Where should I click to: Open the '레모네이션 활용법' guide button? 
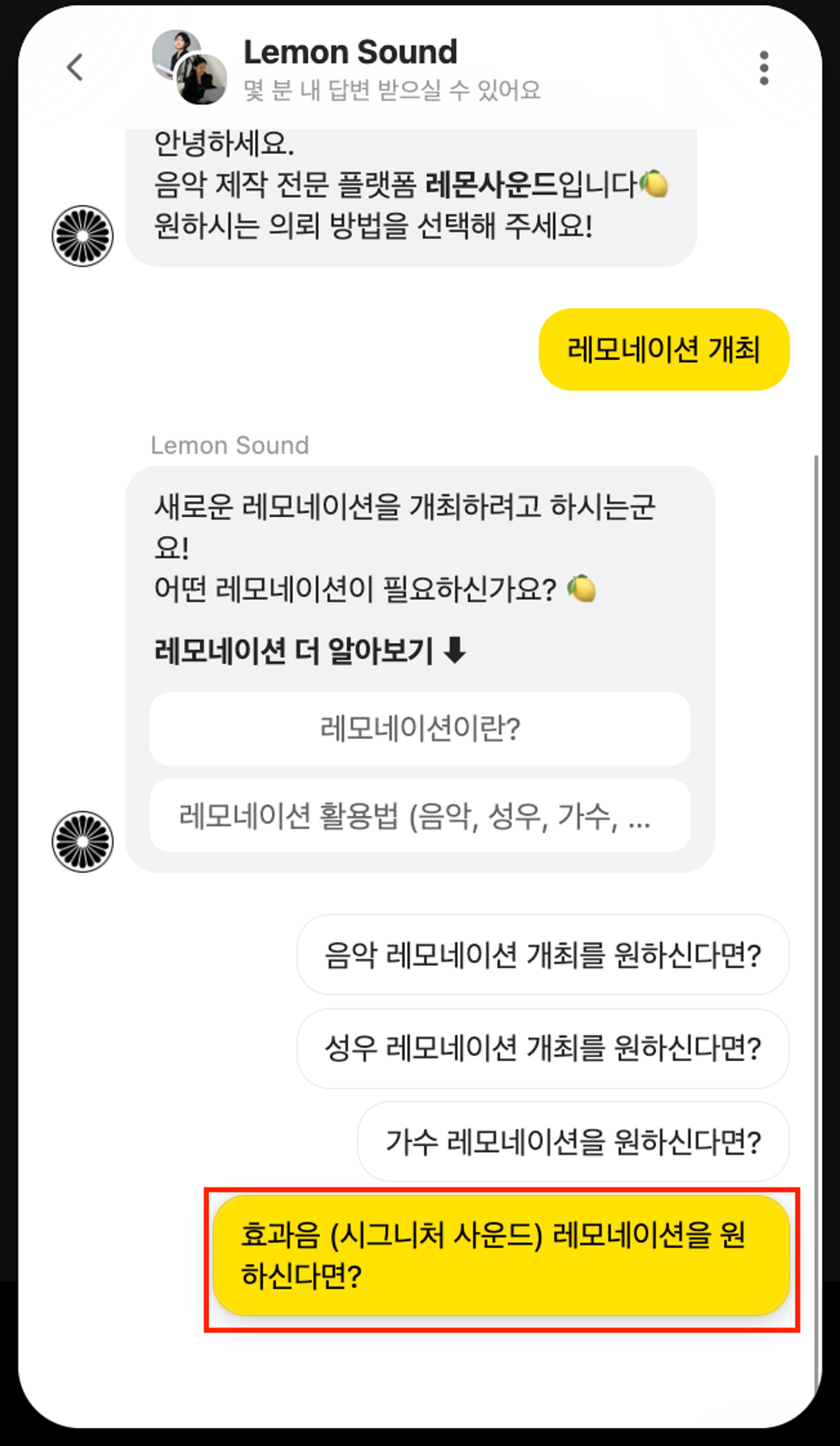click(x=420, y=815)
